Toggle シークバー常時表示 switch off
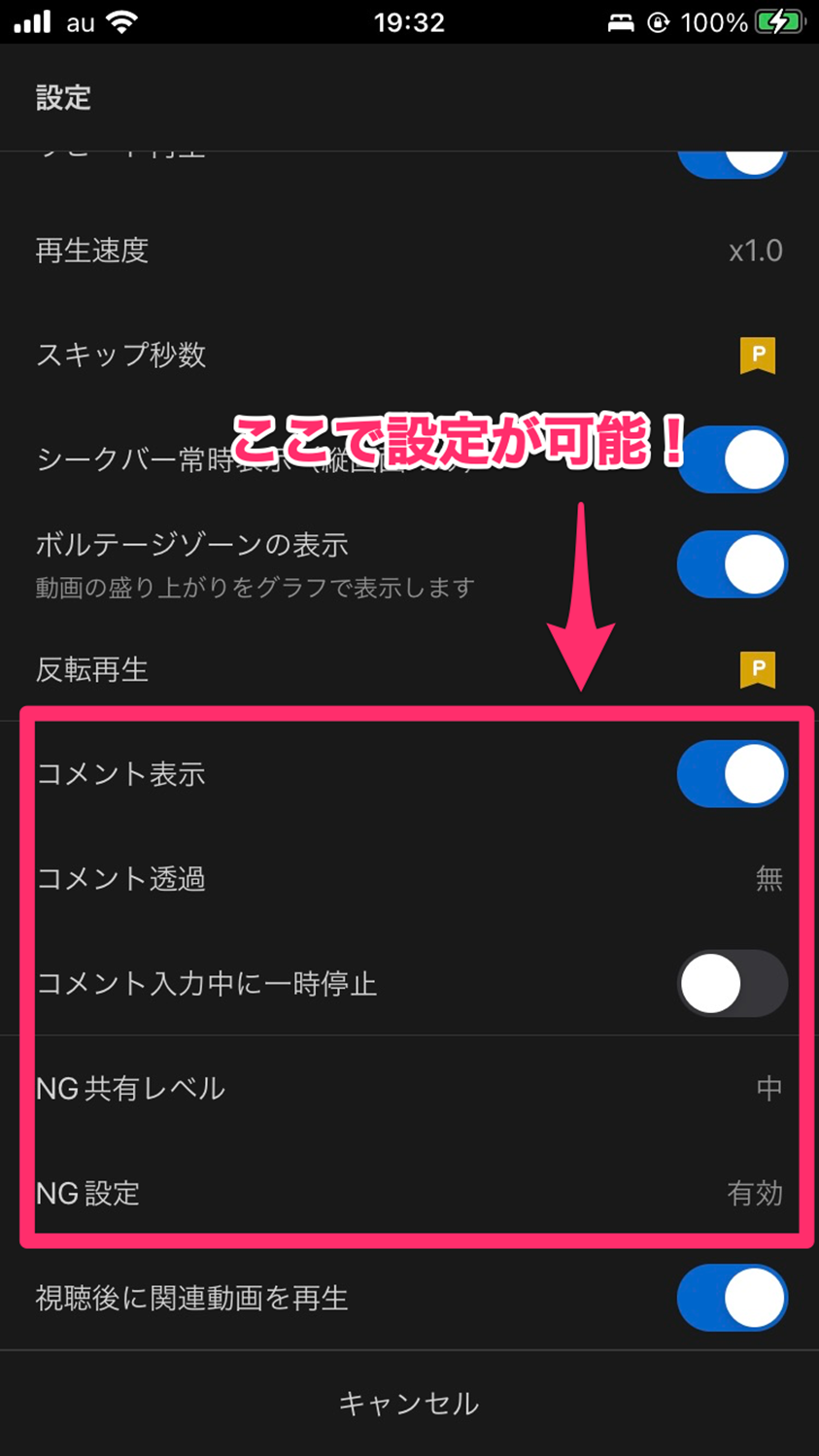Screen dimensions: 819x1456 [x=732, y=459]
